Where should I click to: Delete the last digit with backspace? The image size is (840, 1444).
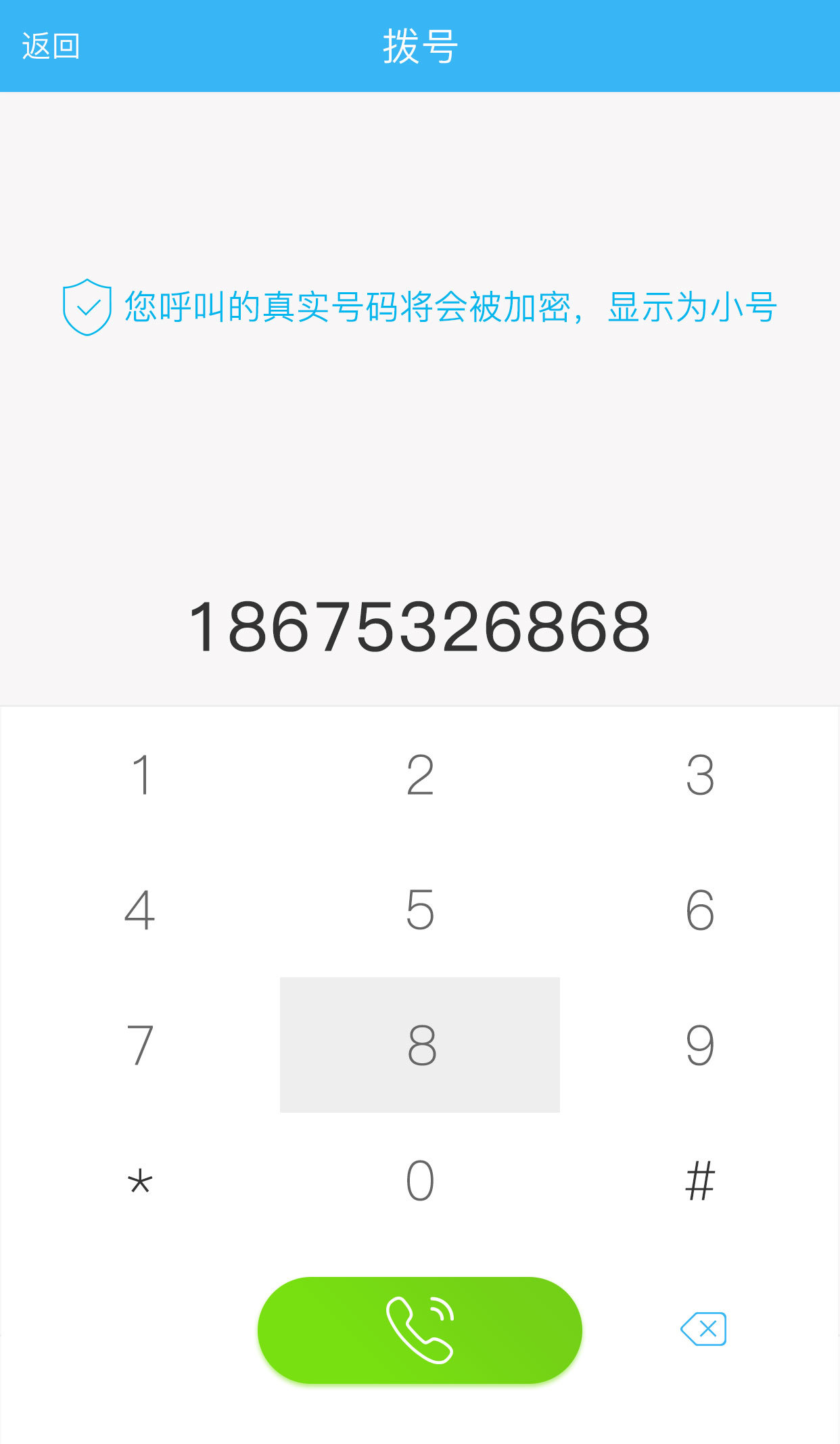(x=703, y=1329)
